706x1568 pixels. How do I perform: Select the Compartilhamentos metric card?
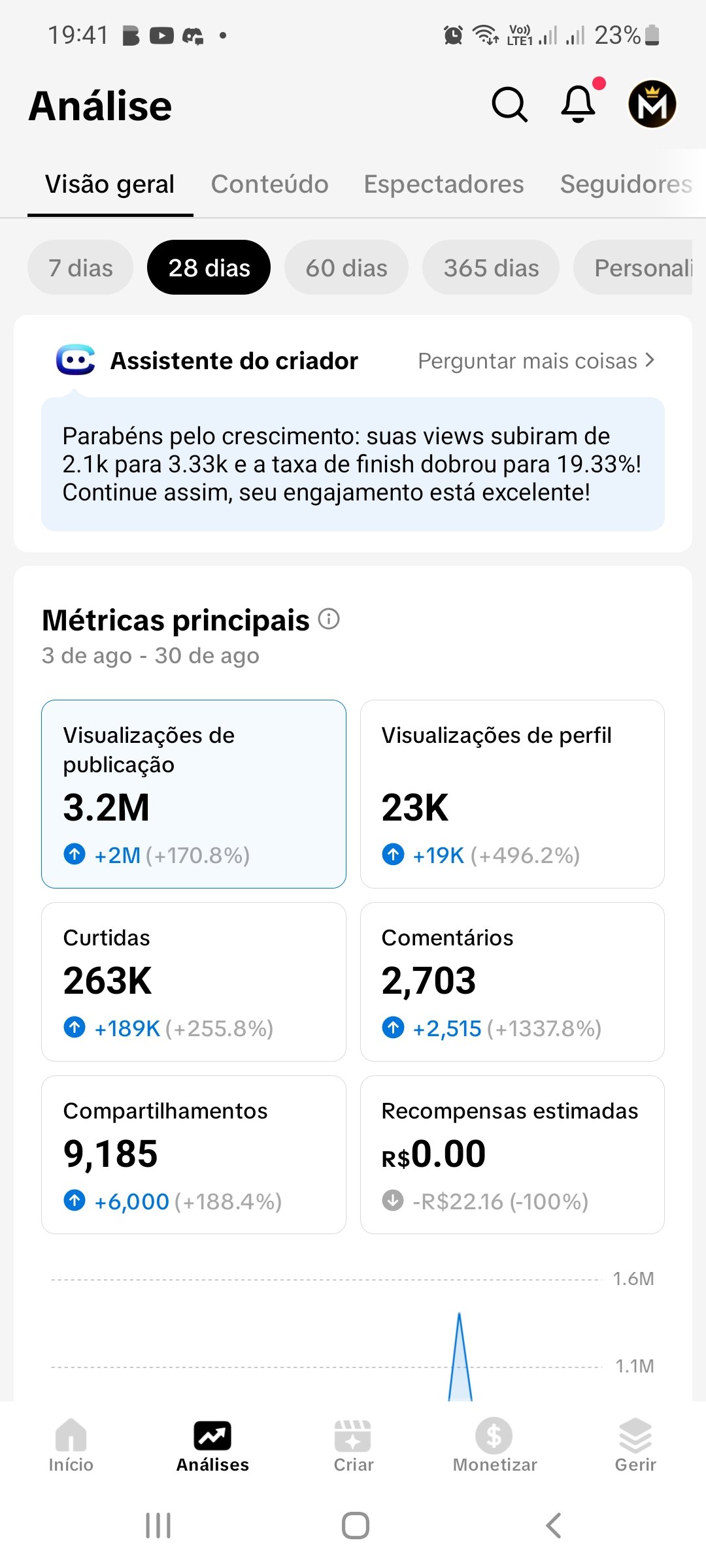[x=193, y=1154]
